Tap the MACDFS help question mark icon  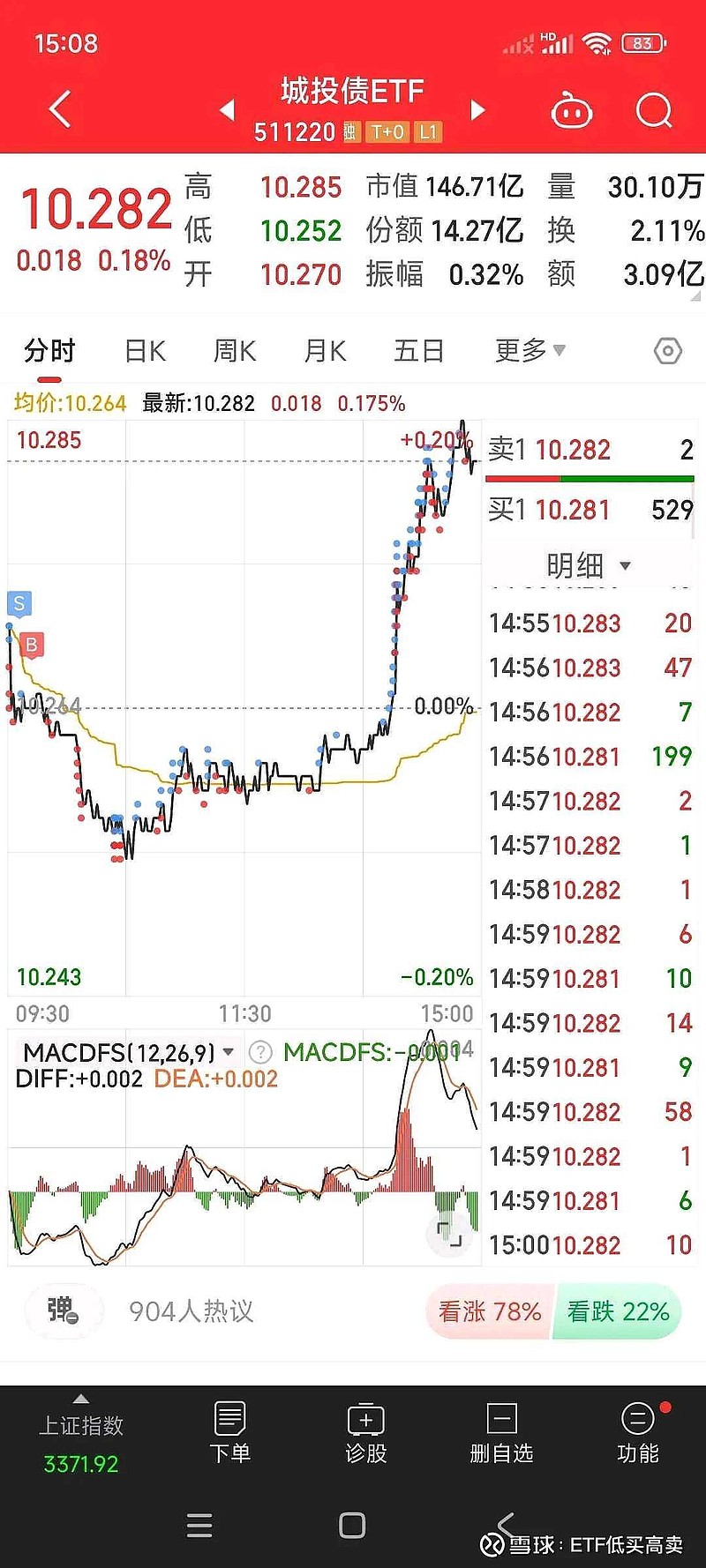pos(259,1052)
